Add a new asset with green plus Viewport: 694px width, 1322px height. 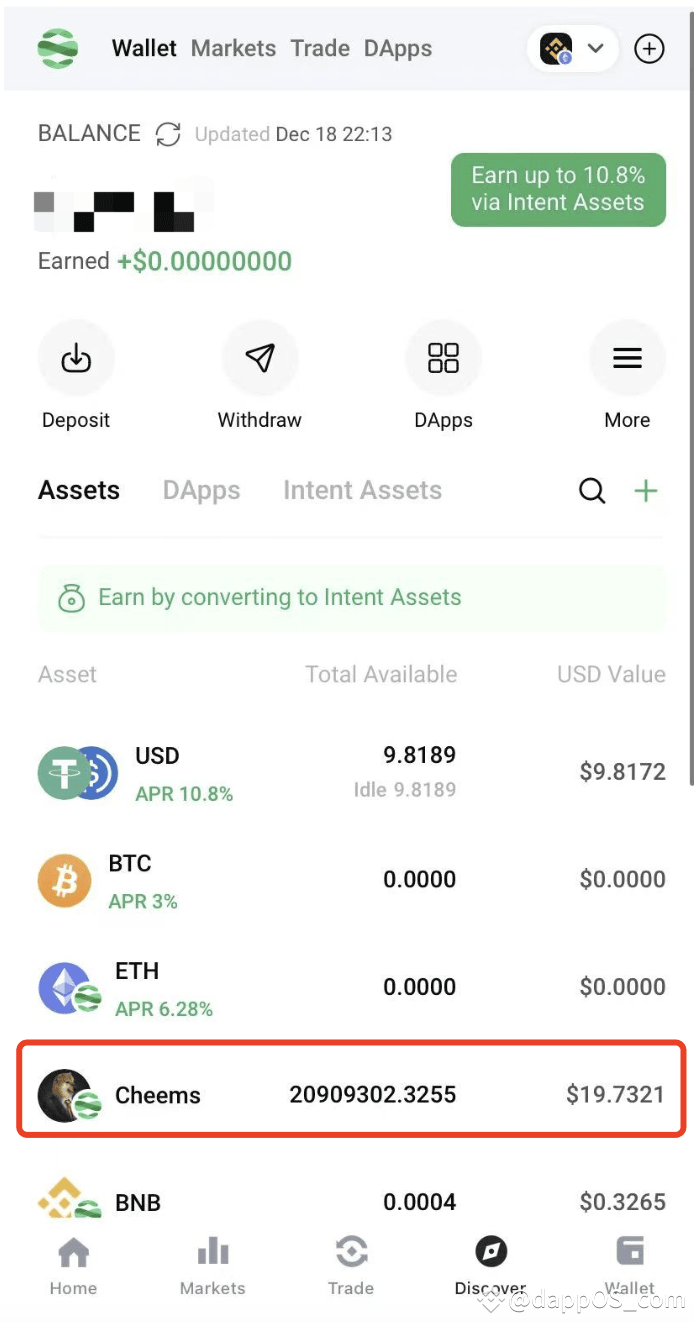tap(646, 490)
